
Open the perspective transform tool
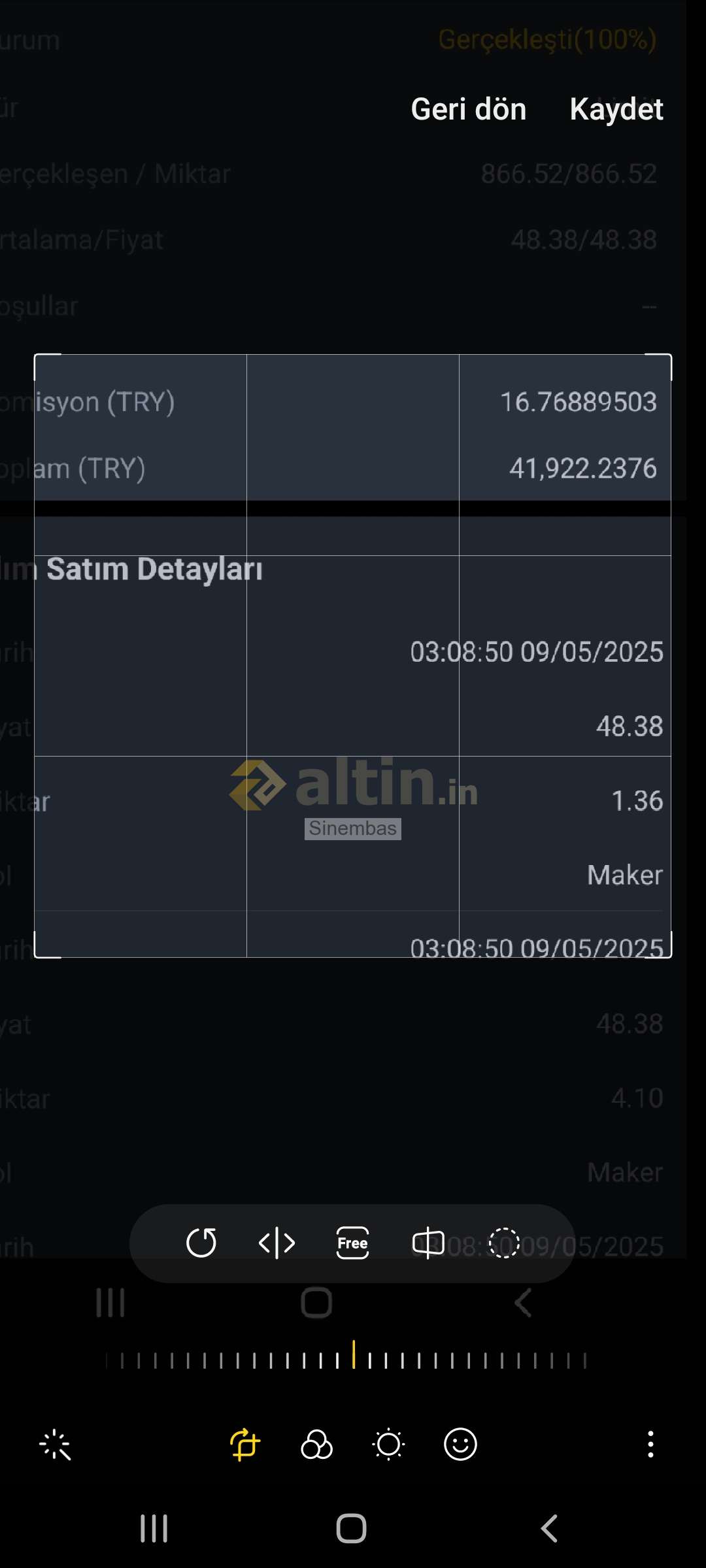[428, 1243]
